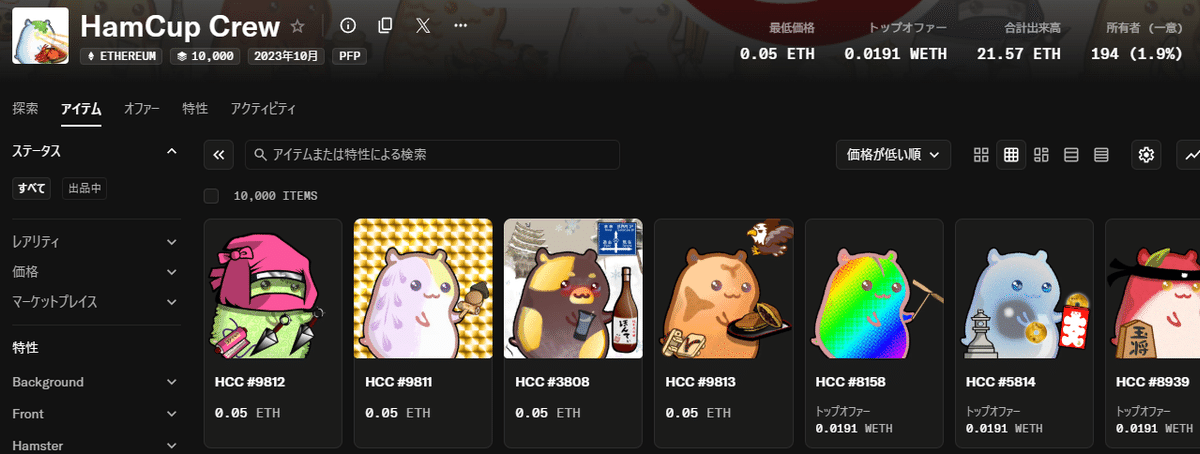Collapse the filter sidebar with double arrows

coord(218,155)
